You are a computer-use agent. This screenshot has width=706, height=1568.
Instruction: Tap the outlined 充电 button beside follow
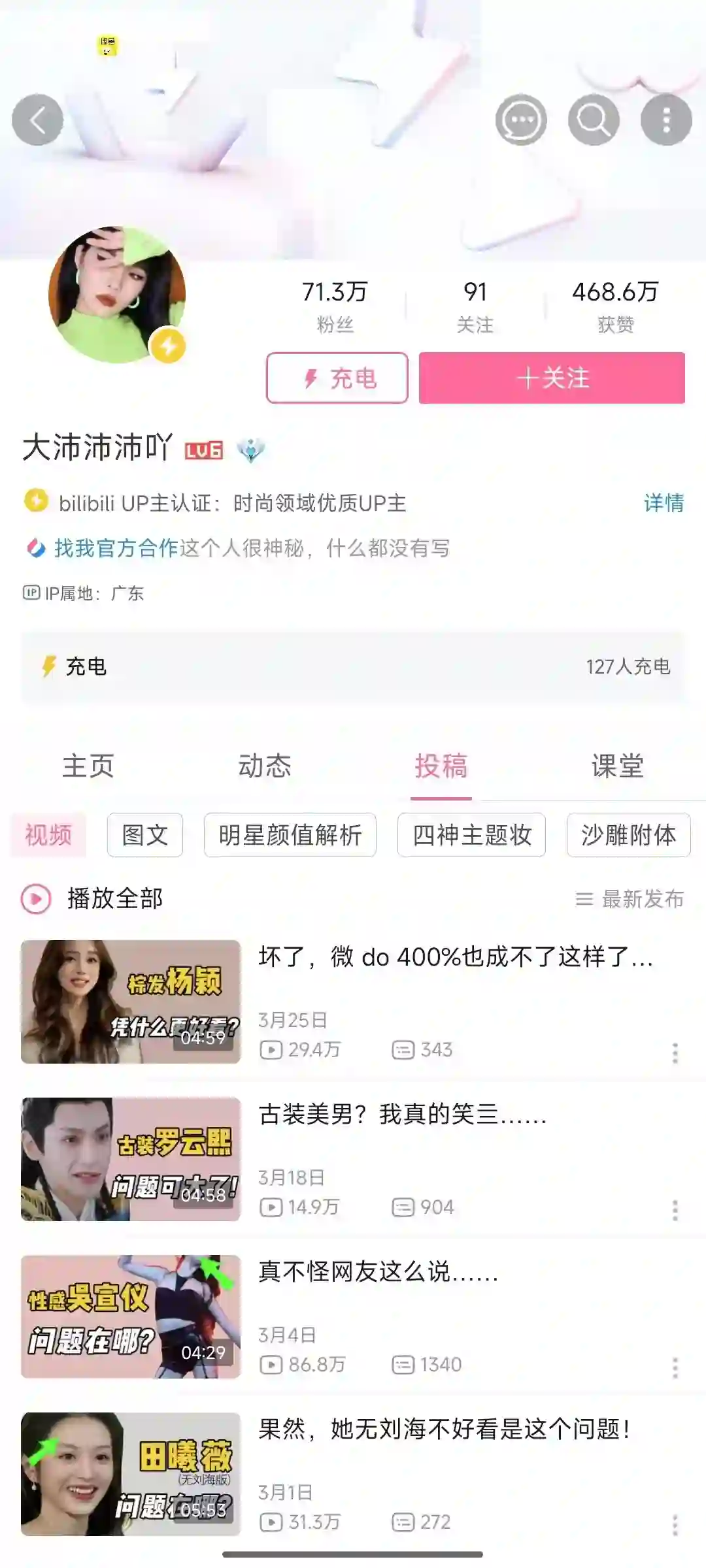point(337,378)
